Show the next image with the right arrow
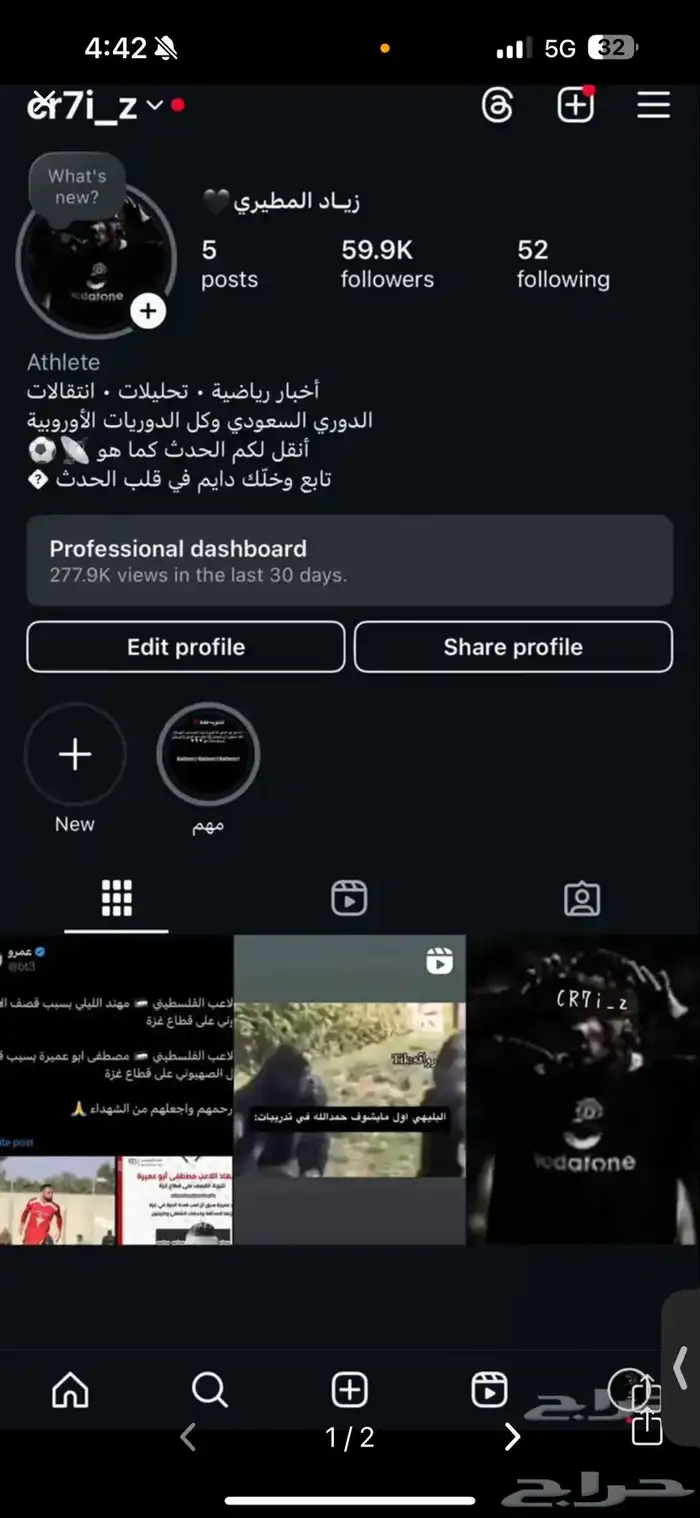 [512, 1437]
